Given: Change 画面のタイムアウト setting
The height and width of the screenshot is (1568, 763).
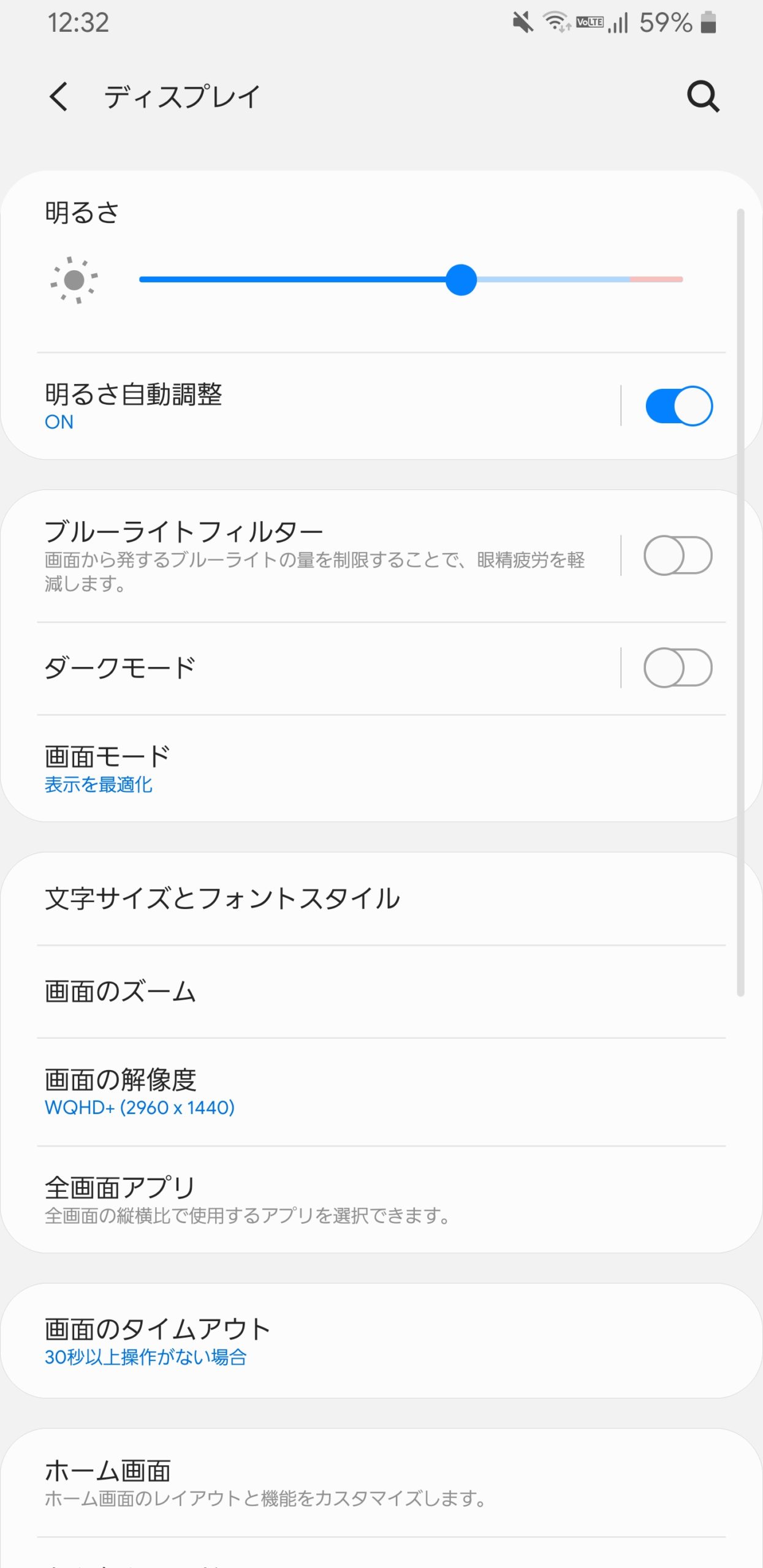Looking at the screenshot, I should pos(368,1341).
